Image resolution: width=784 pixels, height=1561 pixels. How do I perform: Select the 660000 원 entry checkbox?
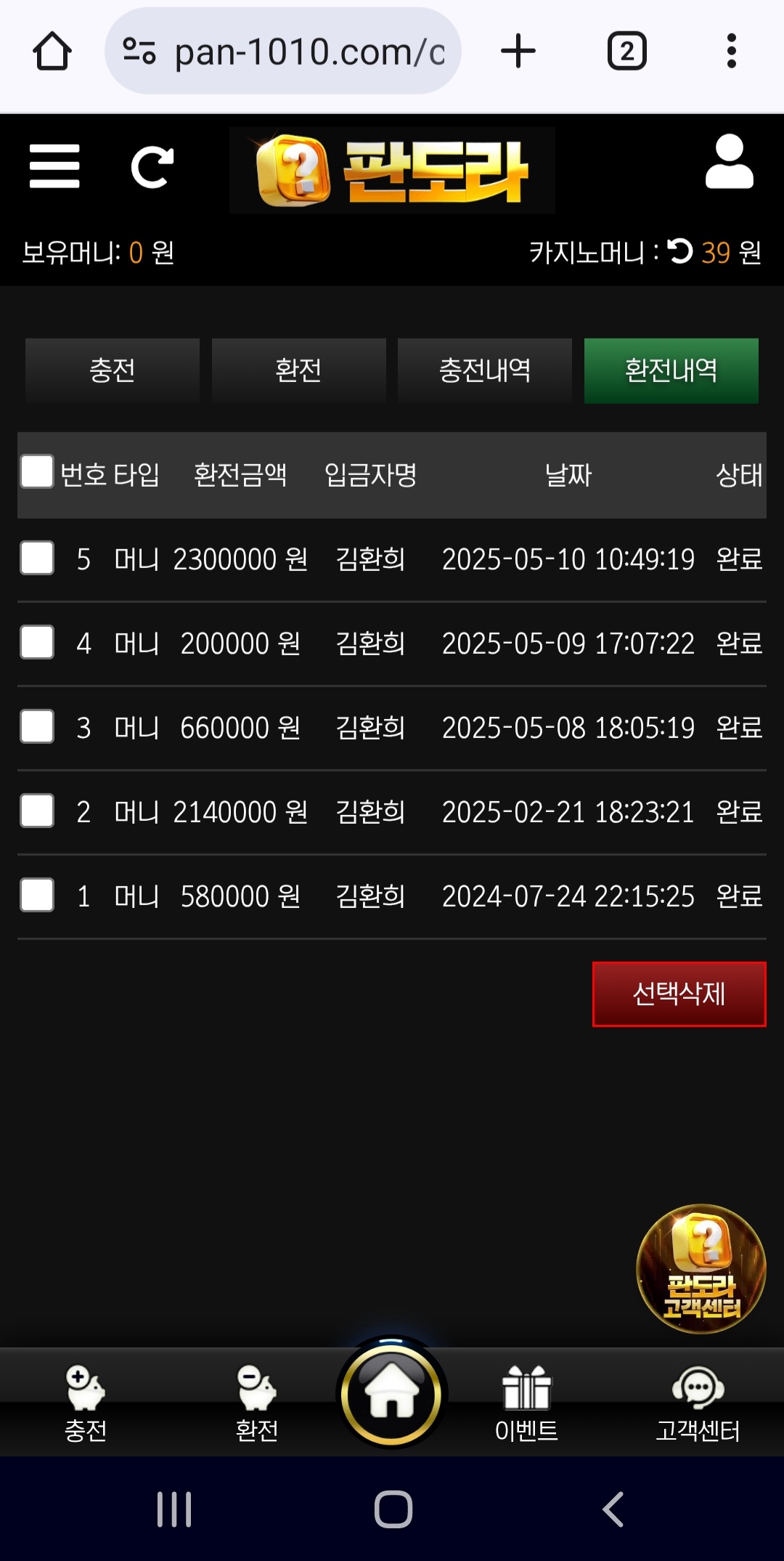37,726
